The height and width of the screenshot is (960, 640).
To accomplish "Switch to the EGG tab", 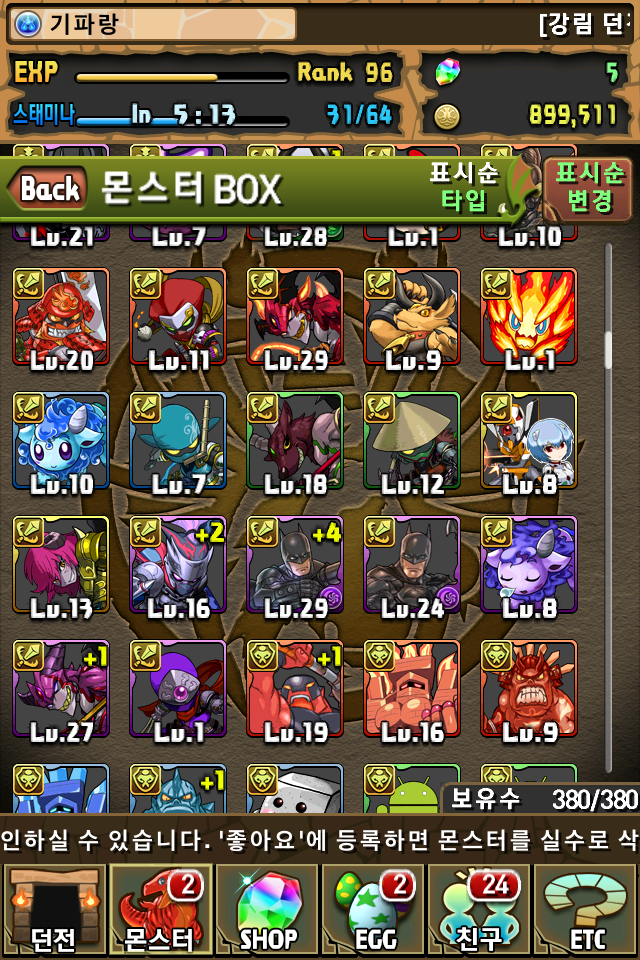I will click(373, 909).
